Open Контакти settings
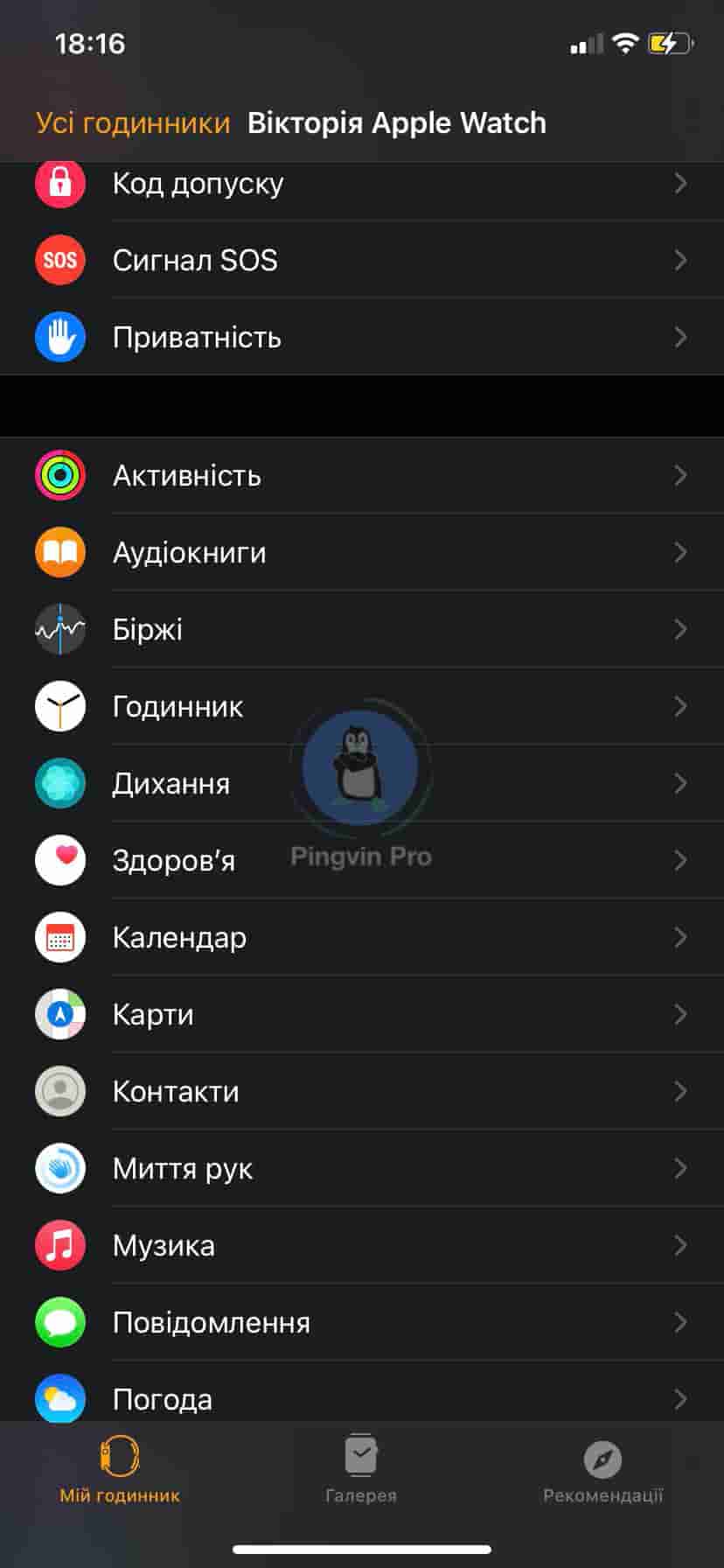The image size is (724, 1568). coord(362,1091)
